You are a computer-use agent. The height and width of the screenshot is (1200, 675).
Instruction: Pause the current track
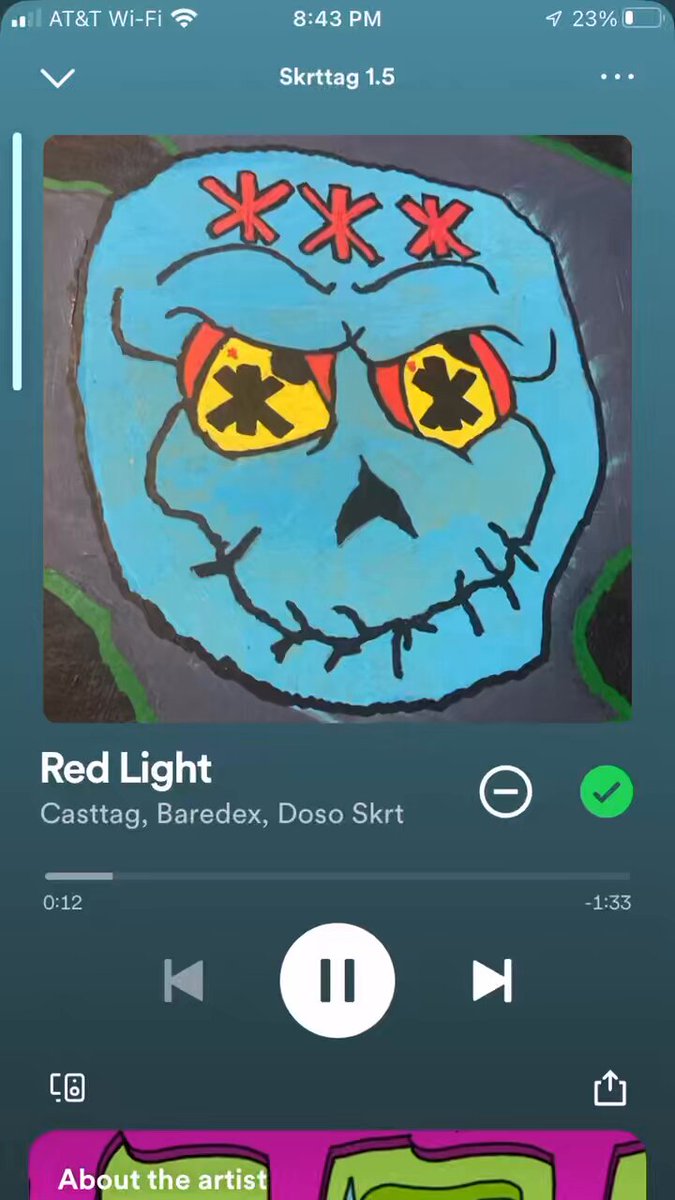[337, 980]
